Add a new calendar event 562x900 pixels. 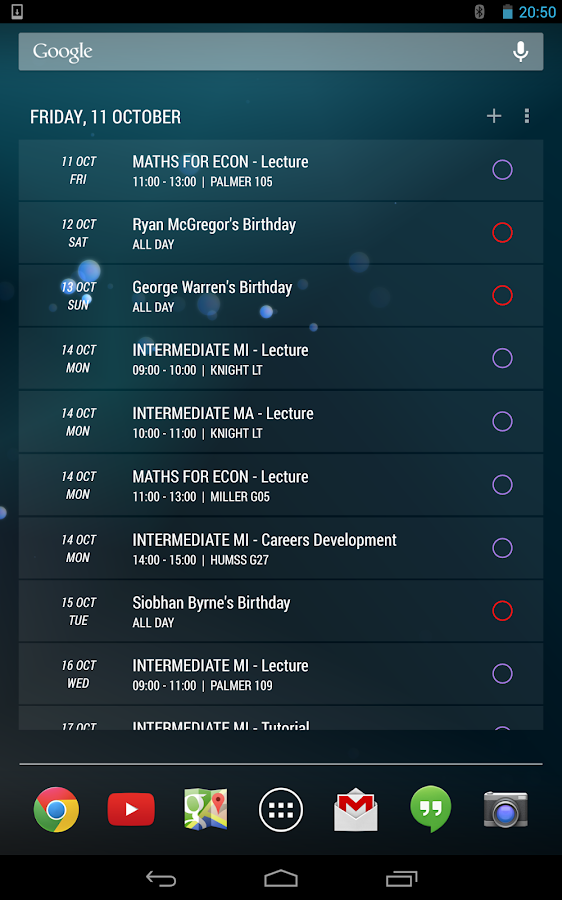pos(494,117)
